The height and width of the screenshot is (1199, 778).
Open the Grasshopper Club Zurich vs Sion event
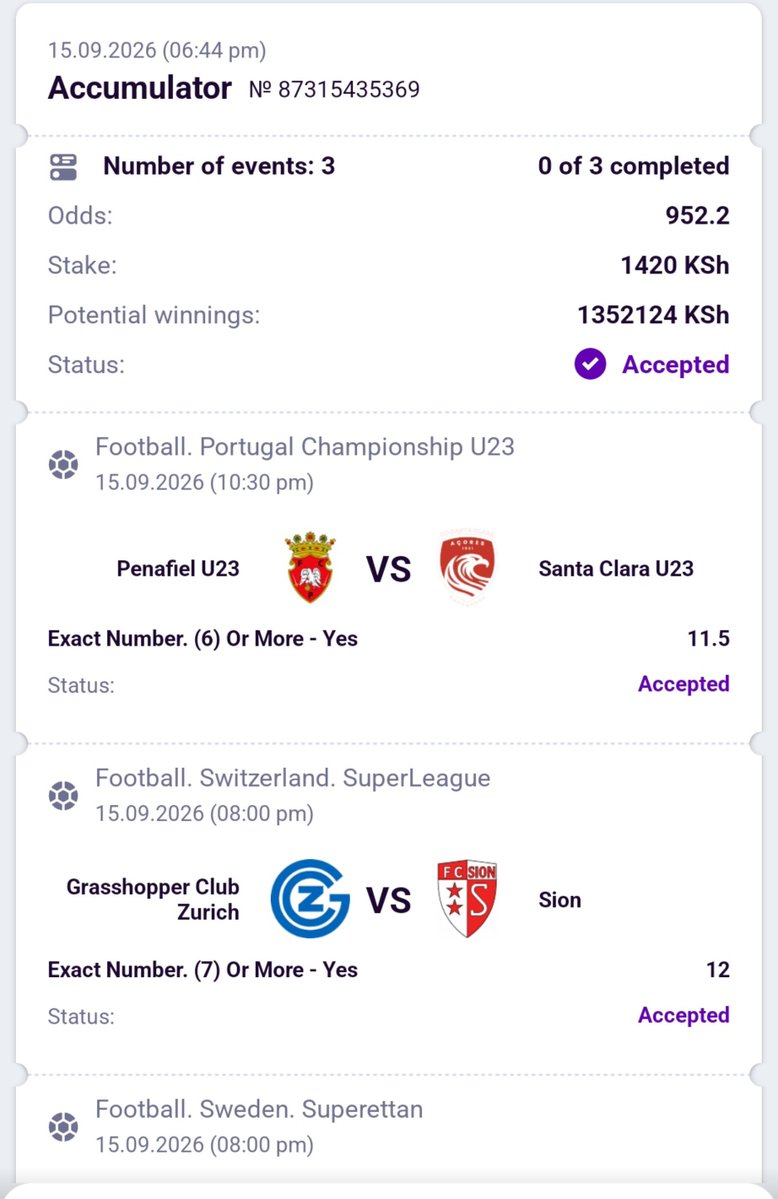tap(389, 899)
